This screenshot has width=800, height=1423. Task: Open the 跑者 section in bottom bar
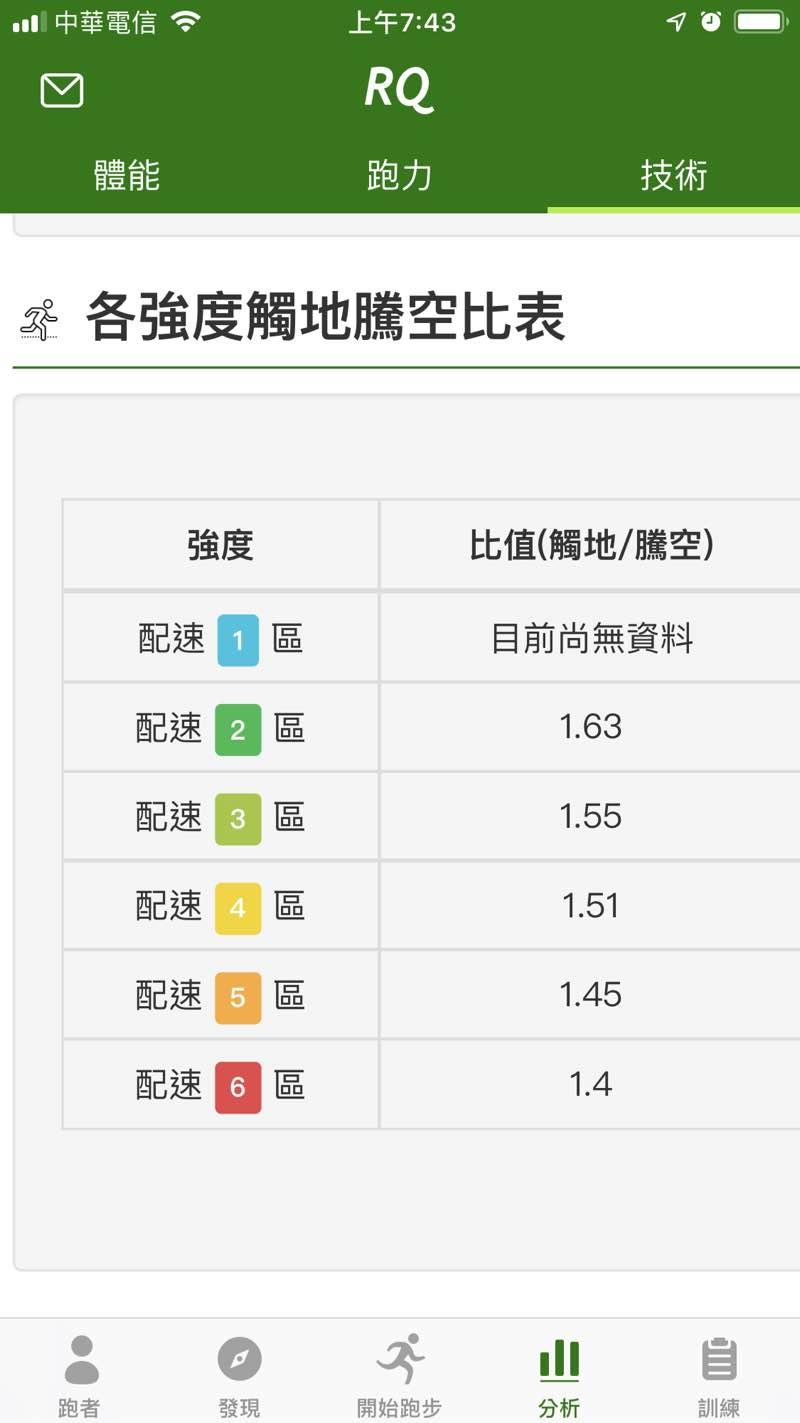[x=80, y=1375]
